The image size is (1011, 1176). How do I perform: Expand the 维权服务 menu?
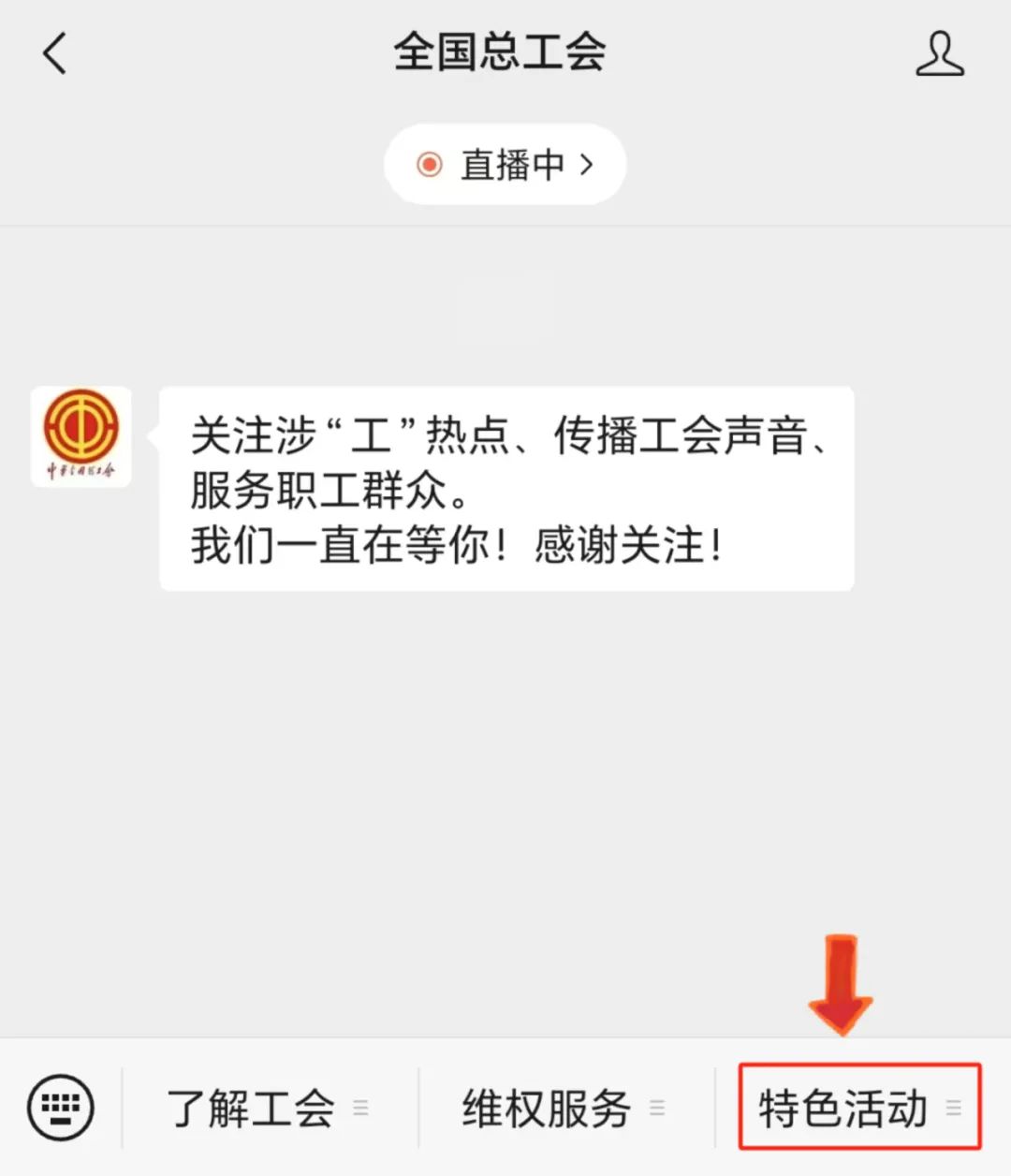[564, 1109]
